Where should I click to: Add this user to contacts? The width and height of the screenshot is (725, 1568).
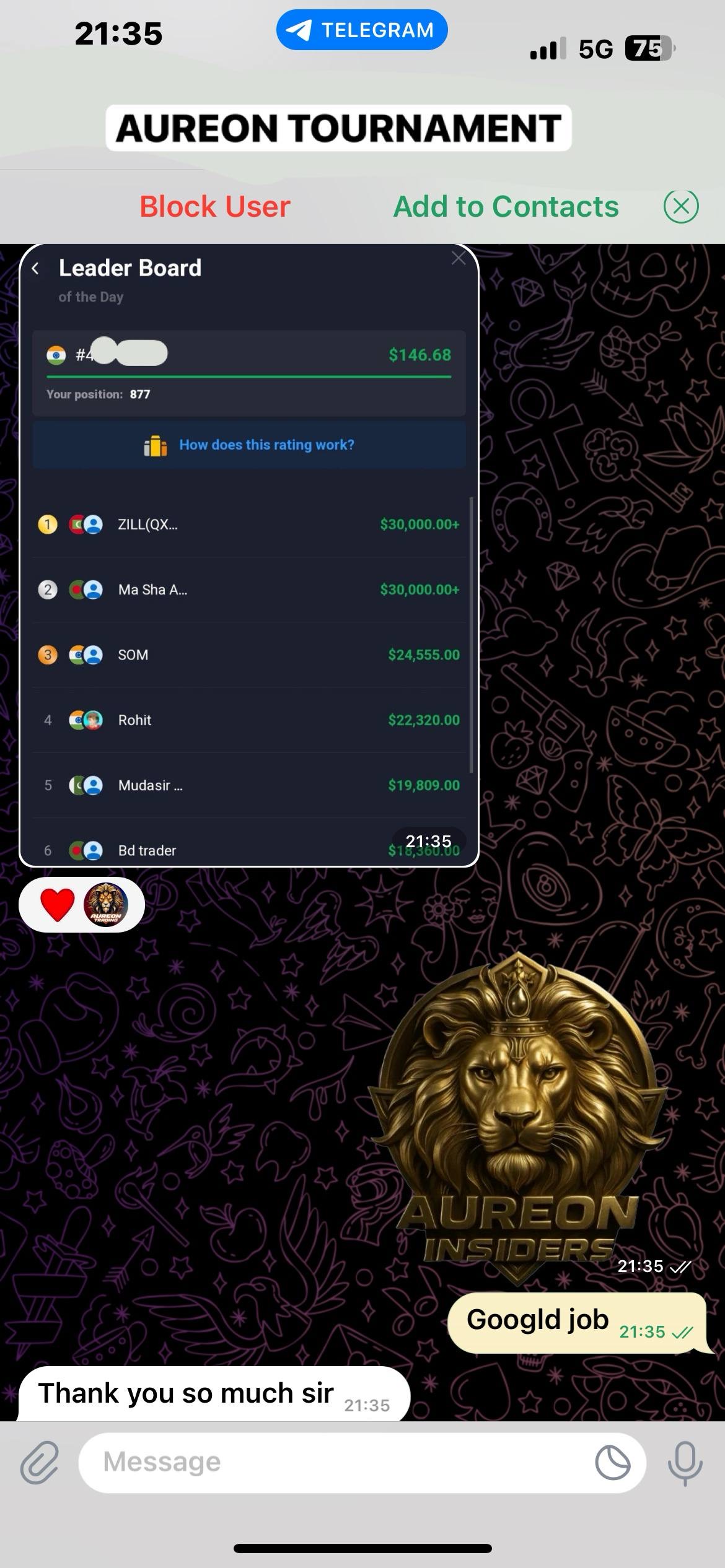(506, 206)
